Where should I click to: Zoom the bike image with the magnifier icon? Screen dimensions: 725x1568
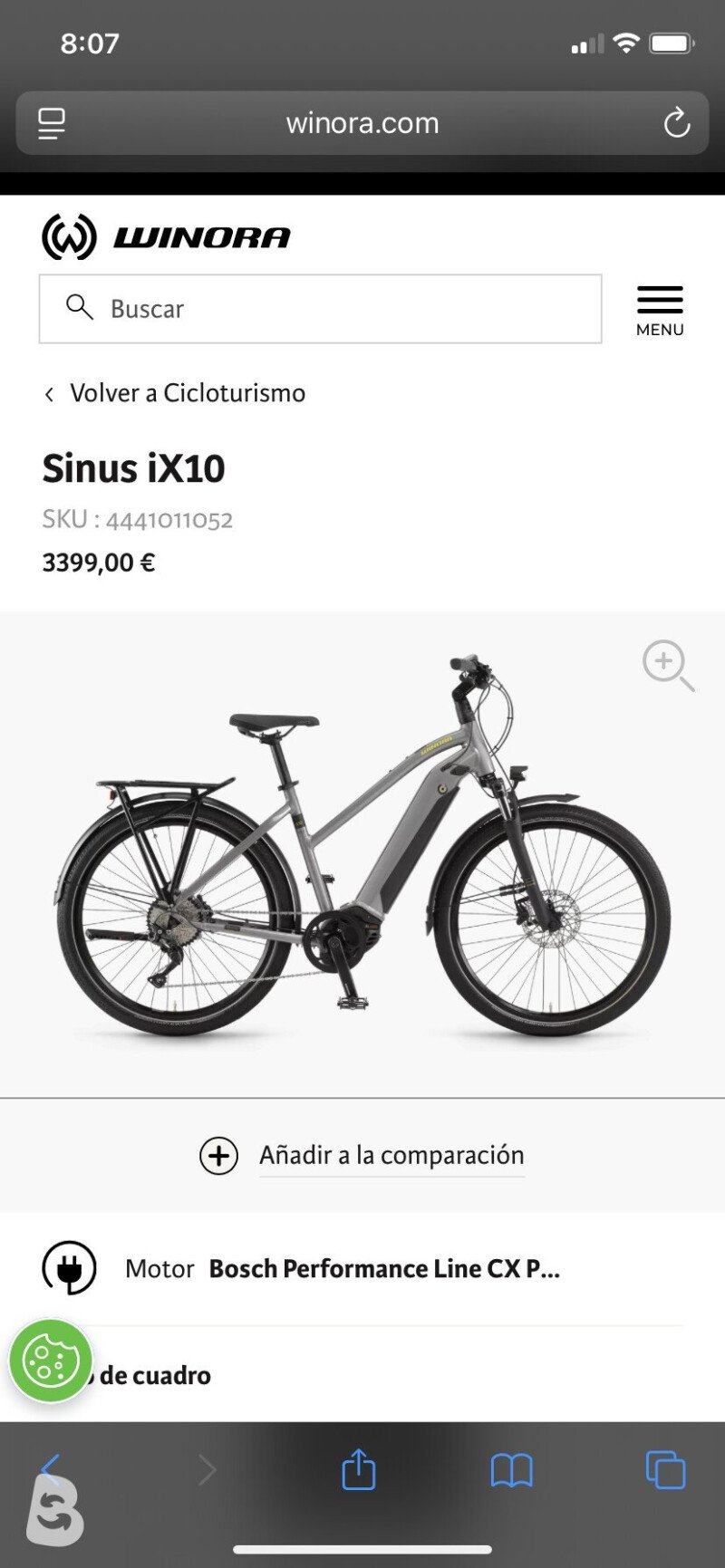pos(667,665)
